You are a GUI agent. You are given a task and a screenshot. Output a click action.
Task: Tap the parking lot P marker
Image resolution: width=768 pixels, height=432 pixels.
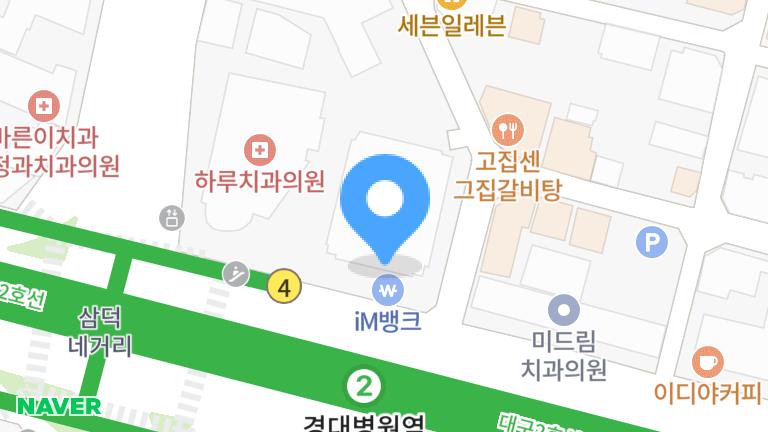[x=651, y=241]
